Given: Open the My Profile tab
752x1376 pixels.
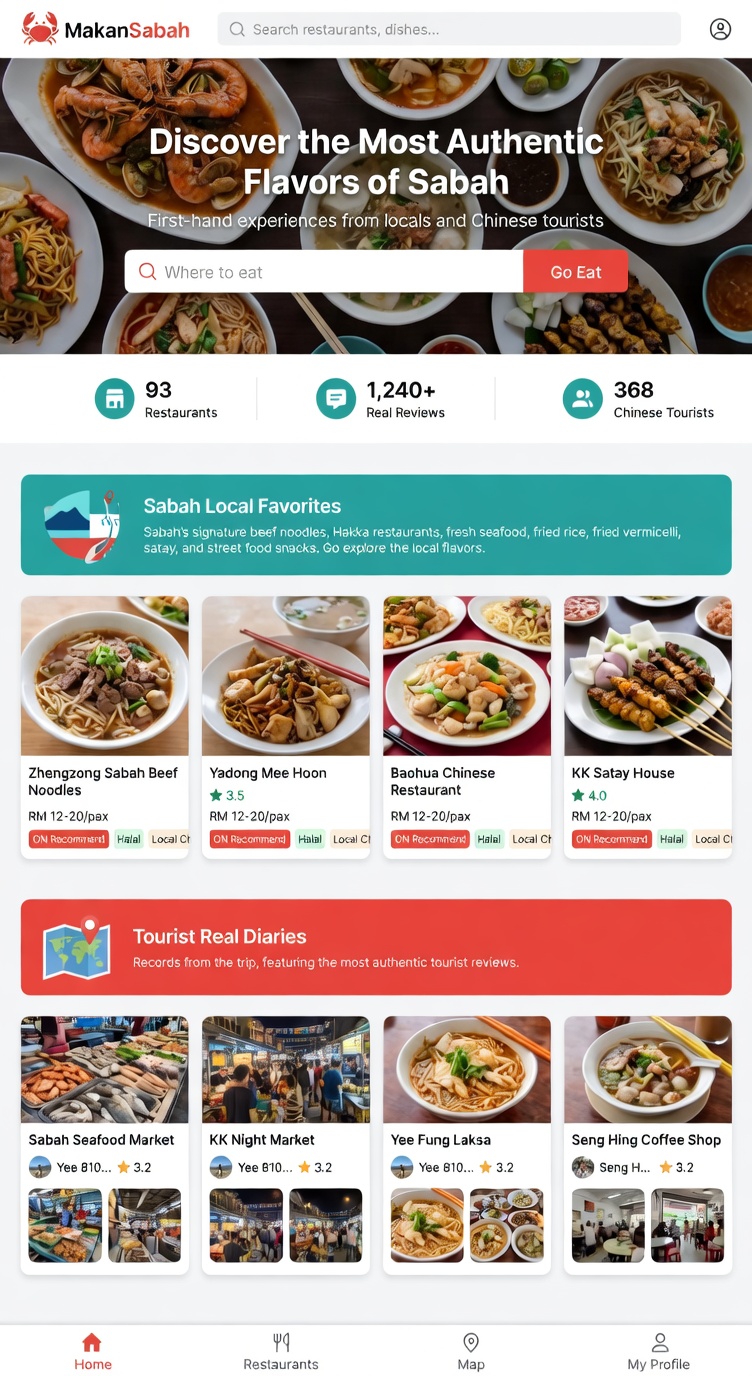Looking at the screenshot, I should pyautogui.click(x=659, y=1351).
